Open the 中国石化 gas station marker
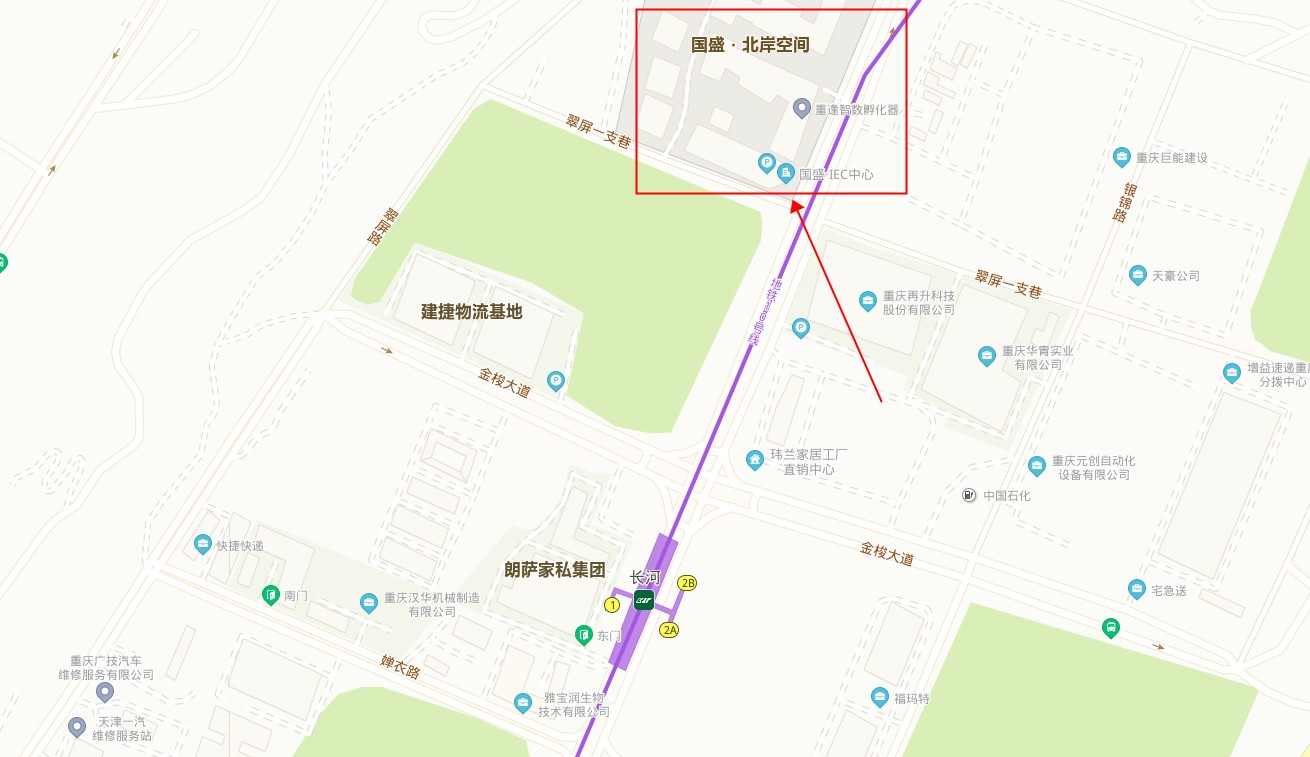This screenshot has height=757, width=1310. [969, 495]
